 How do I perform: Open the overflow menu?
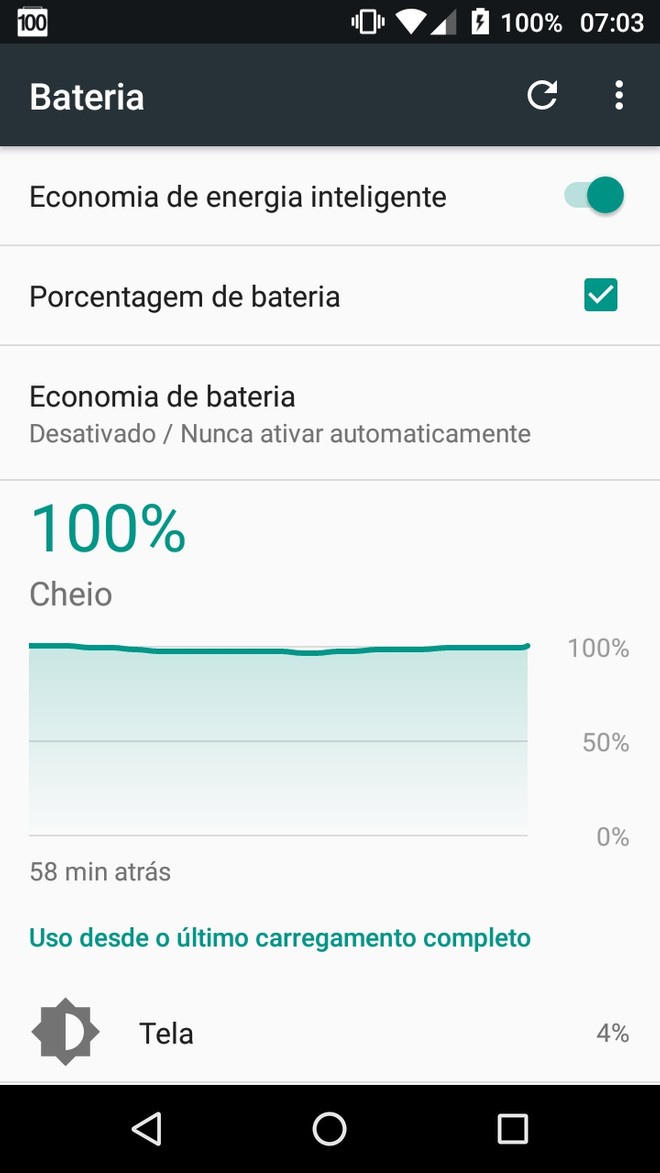click(x=618, y=96)
